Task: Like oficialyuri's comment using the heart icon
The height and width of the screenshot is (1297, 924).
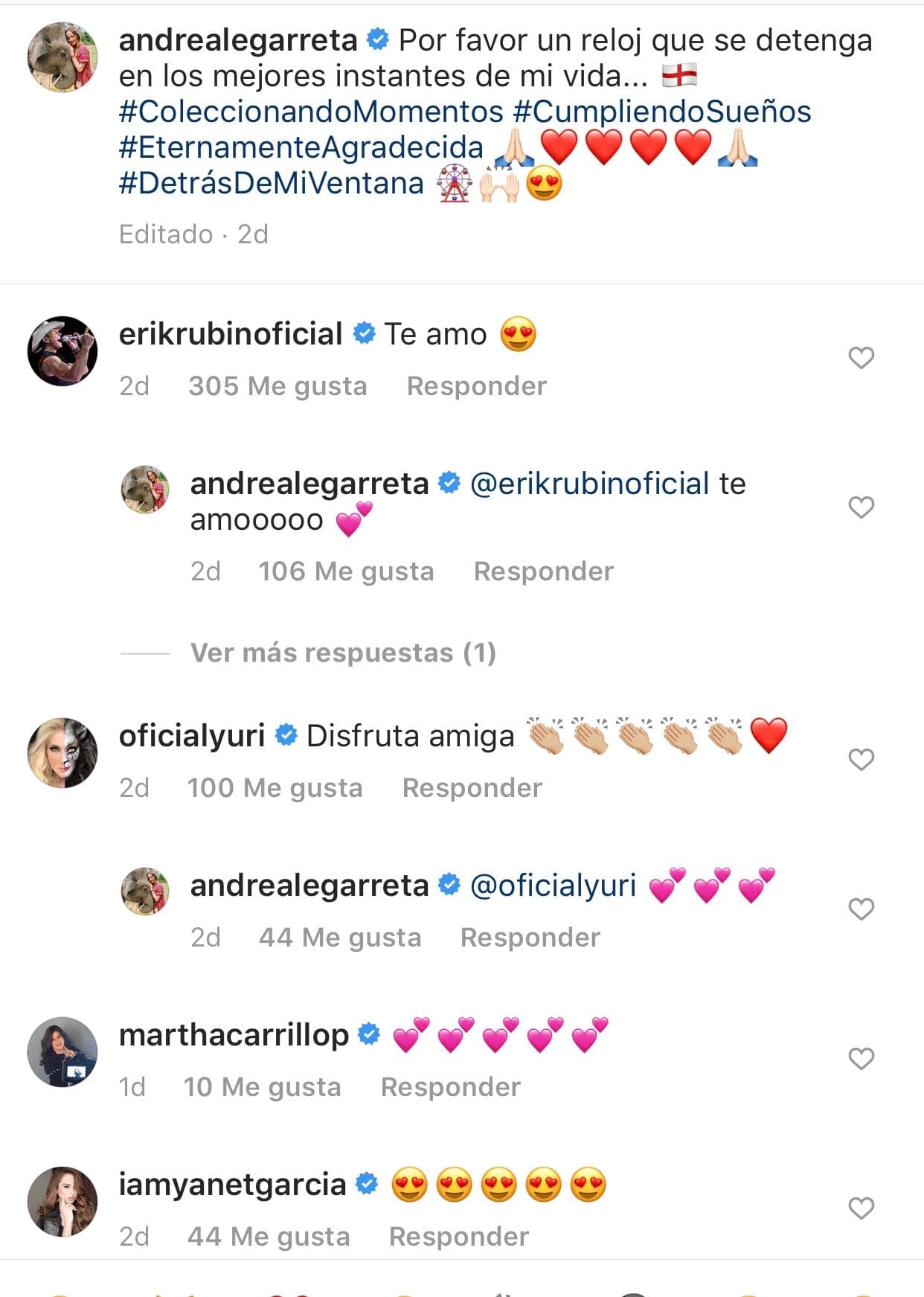Action: coord(860,759)
